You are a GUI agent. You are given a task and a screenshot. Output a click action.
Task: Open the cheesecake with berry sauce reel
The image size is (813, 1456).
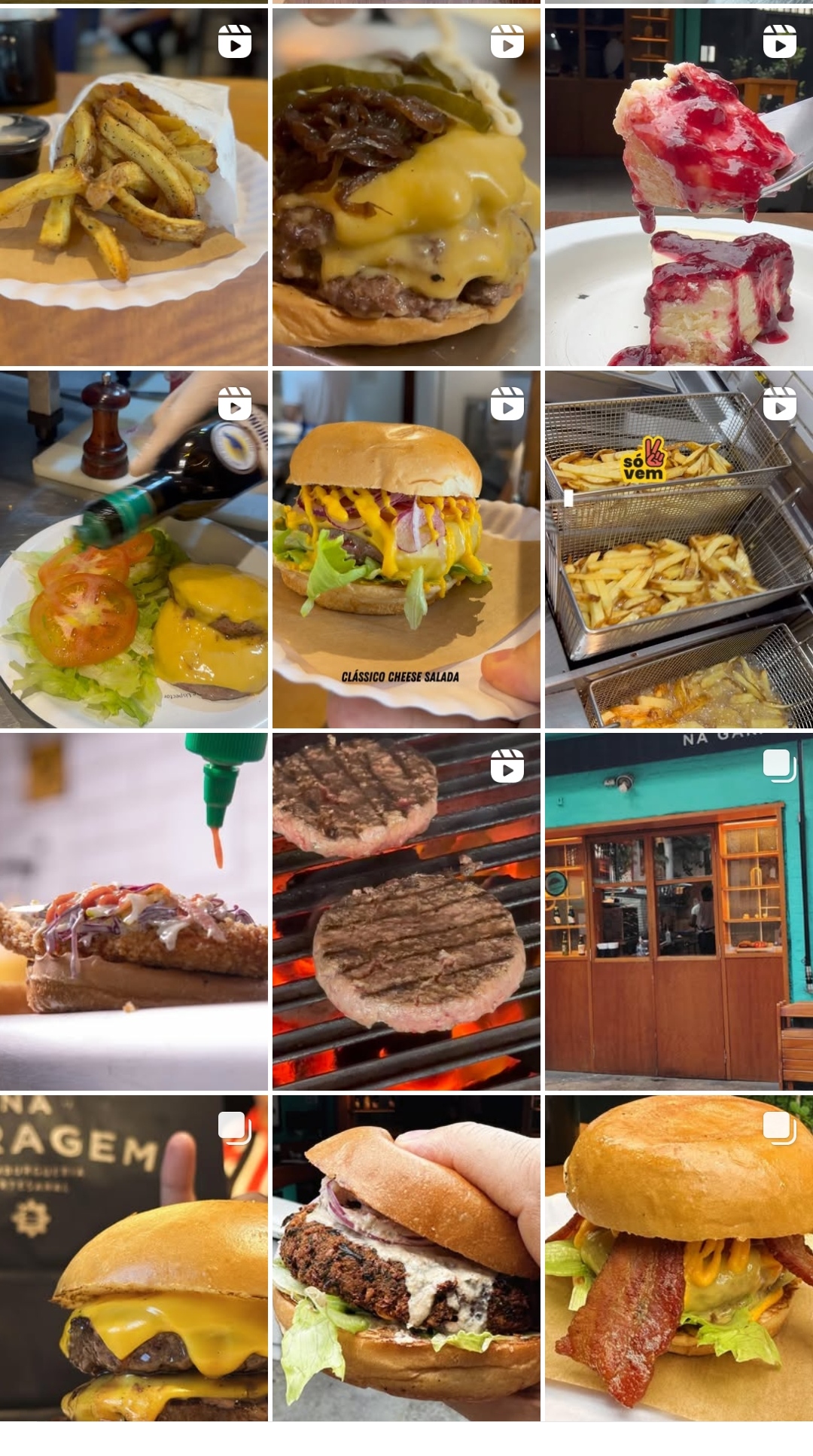click(x=678, y=187)
